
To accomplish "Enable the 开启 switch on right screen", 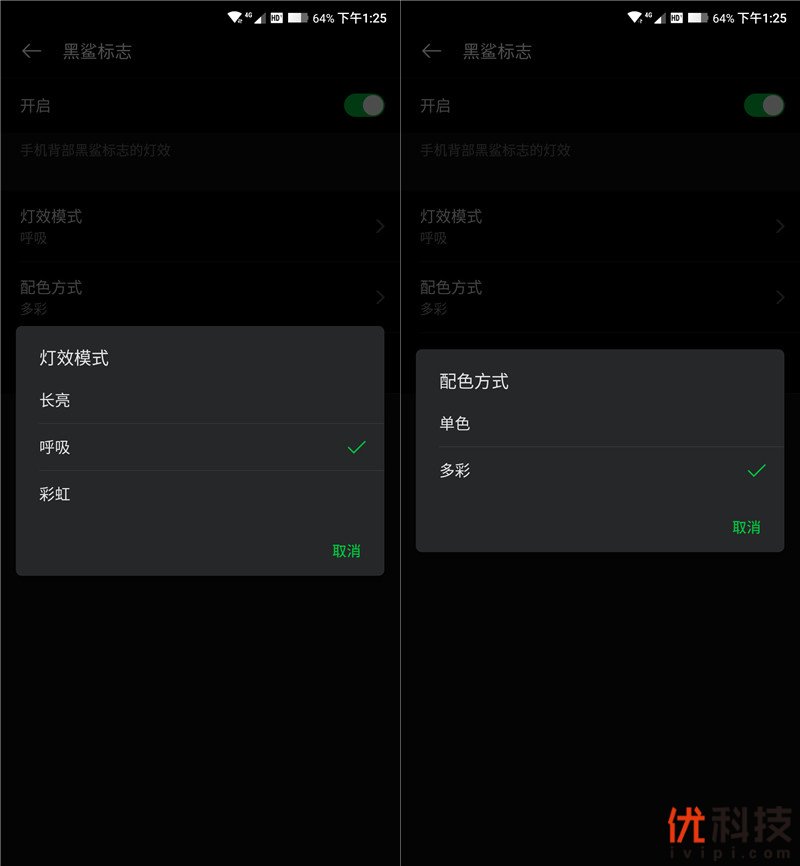I will (x=763, y=105).
